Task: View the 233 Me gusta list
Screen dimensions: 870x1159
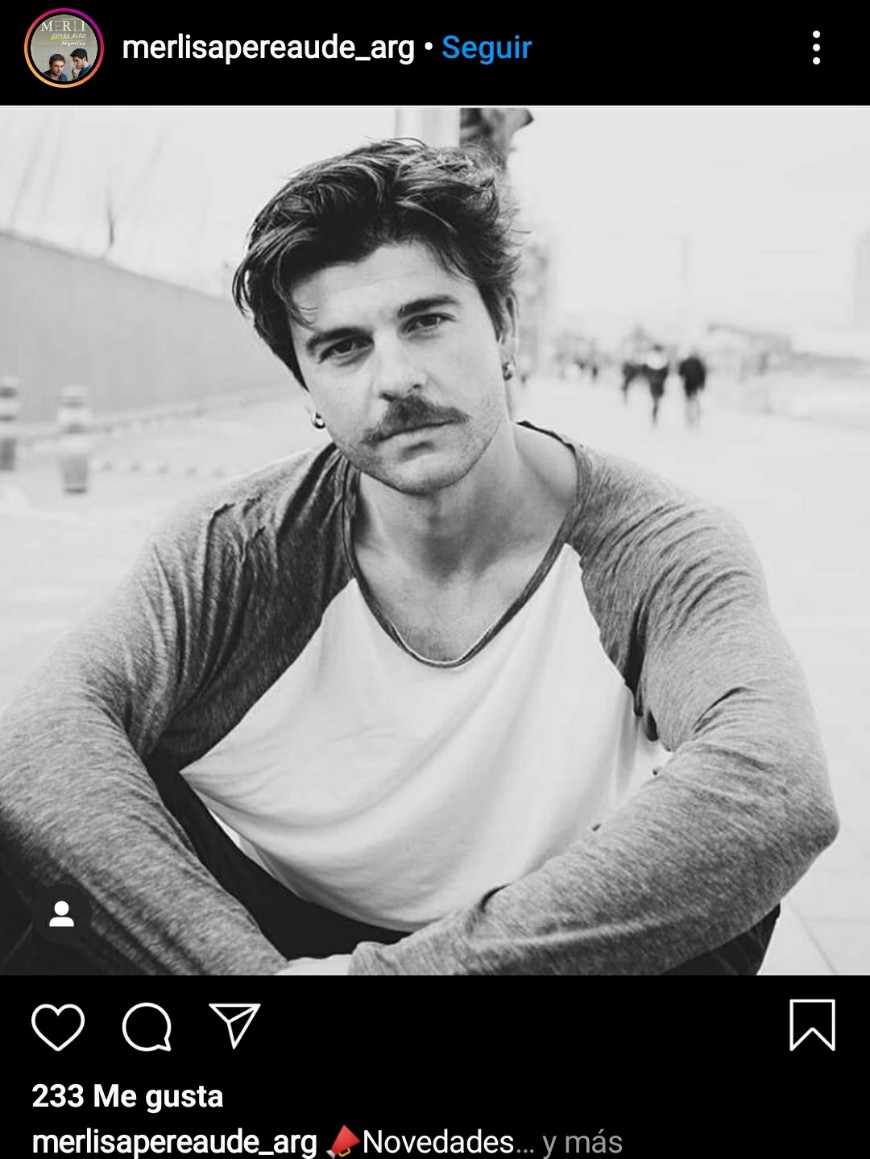Action: point(127,1097)
